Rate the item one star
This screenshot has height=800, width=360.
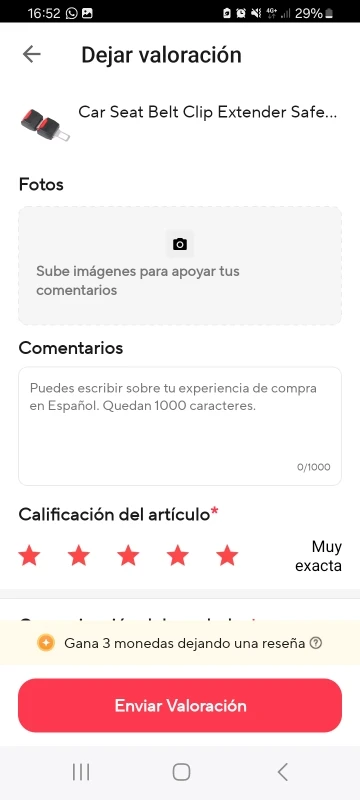(30, 555)
